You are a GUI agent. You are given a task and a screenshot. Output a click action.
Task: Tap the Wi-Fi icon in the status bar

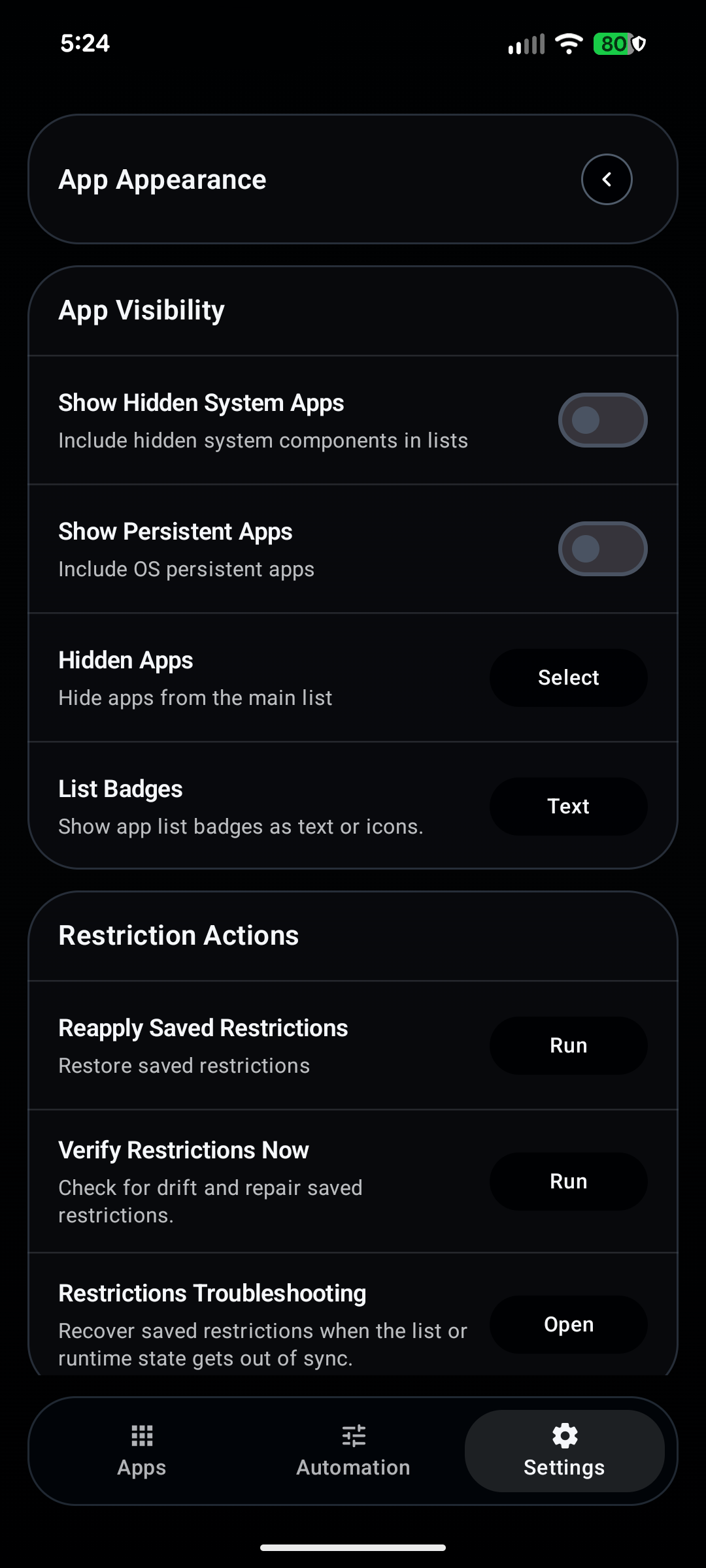pyautogui.click(x=567, y=42)
